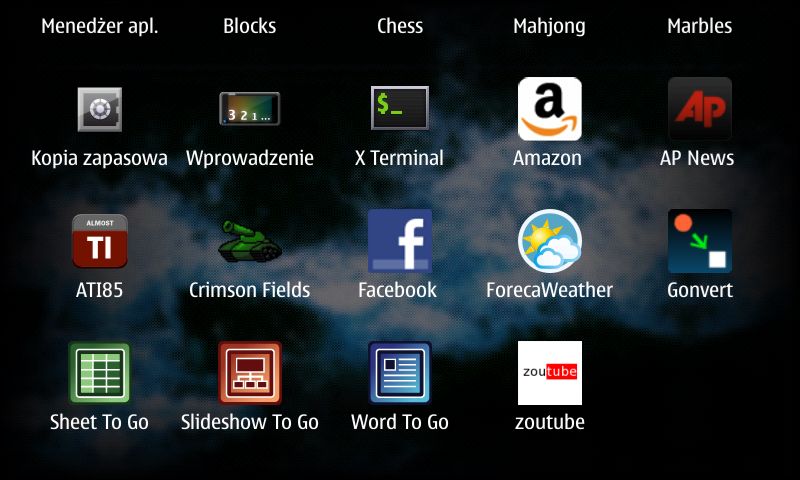Open Sheet To Go

[100, 373]
